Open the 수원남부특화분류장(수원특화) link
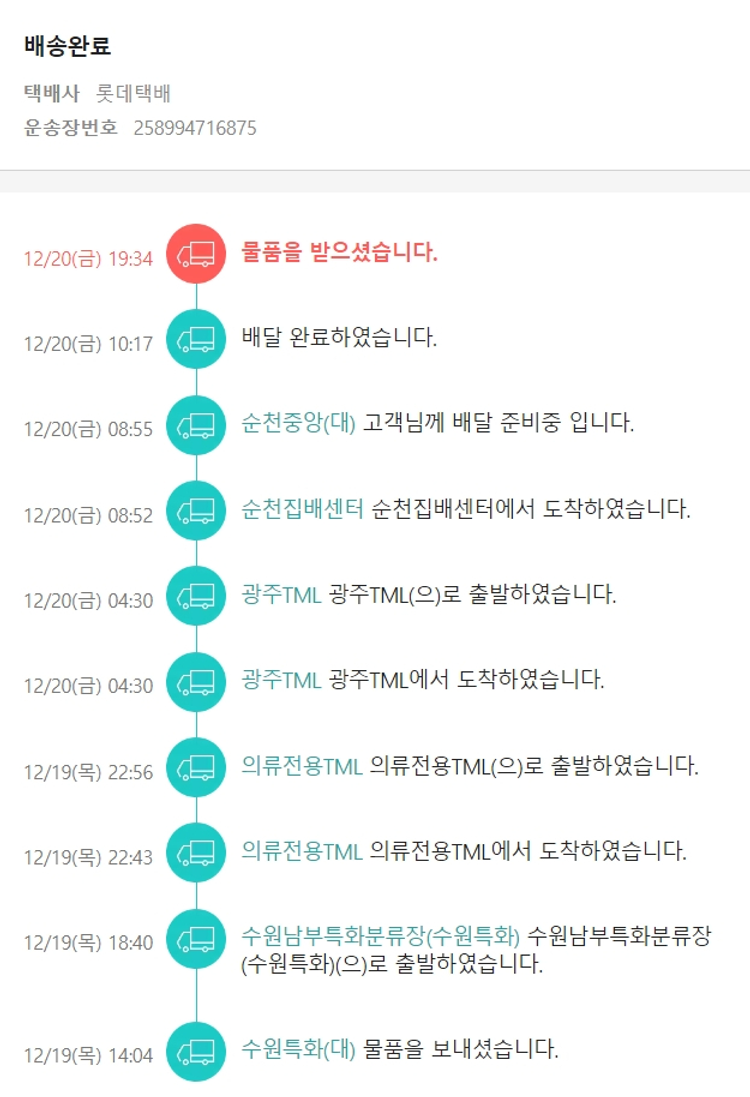The height and width of the screenshot is (1097, 750). click(x=380, y=938)
